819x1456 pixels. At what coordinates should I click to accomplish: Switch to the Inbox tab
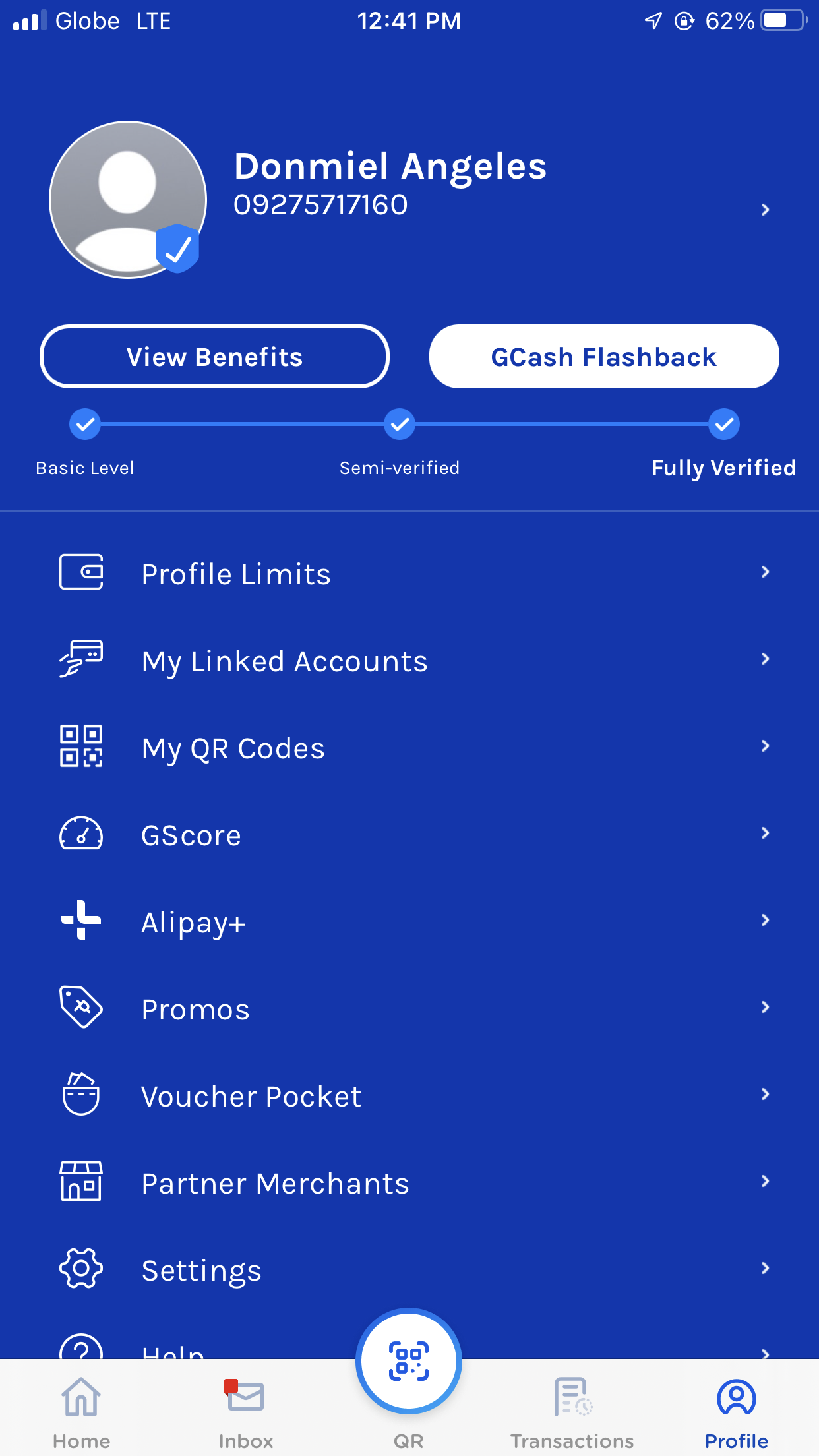pyautogui.click(x=245, y=1412)
